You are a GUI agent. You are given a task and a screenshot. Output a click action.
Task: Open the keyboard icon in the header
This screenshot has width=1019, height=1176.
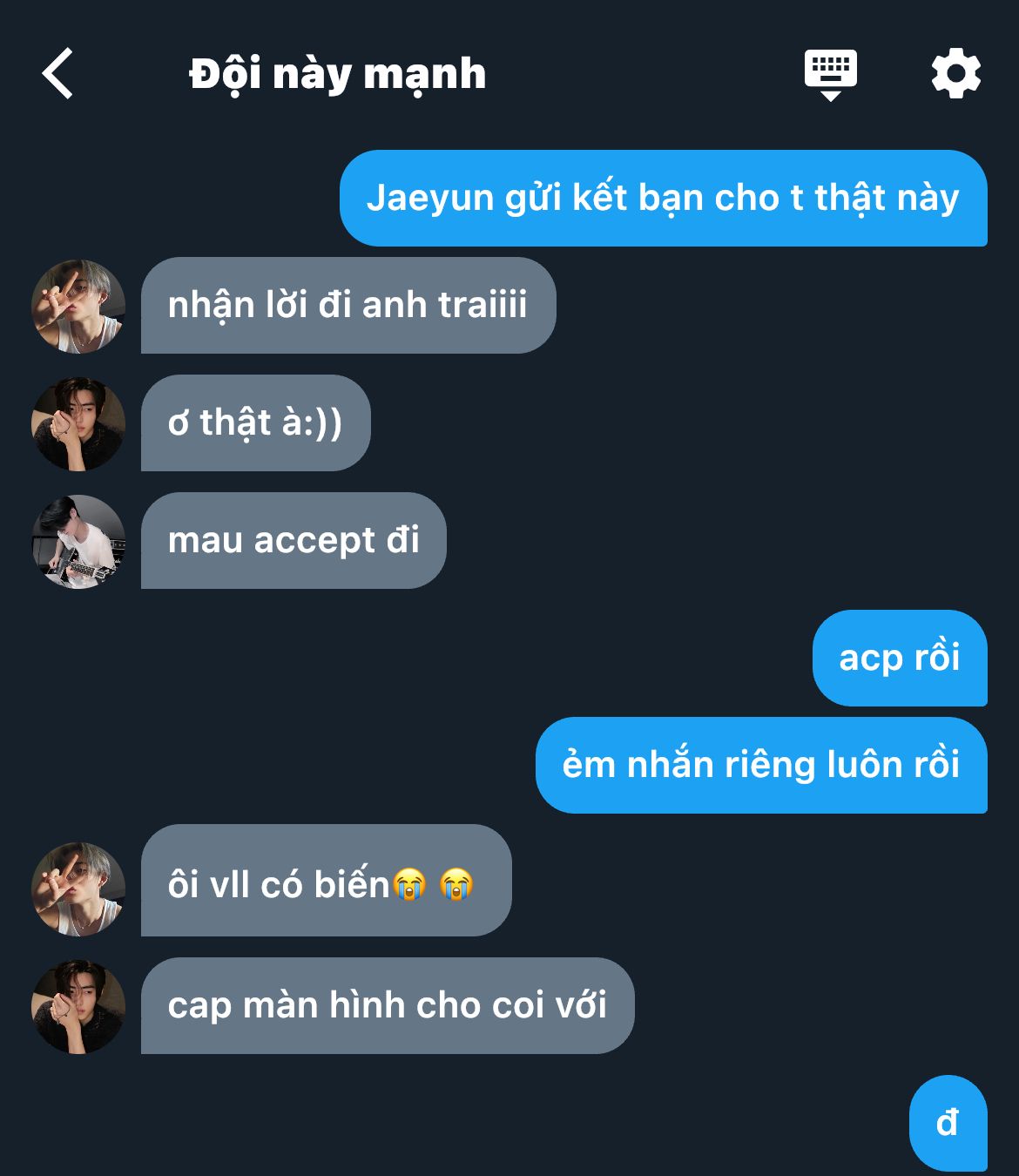pyautogui.click(x=830, y=74)
